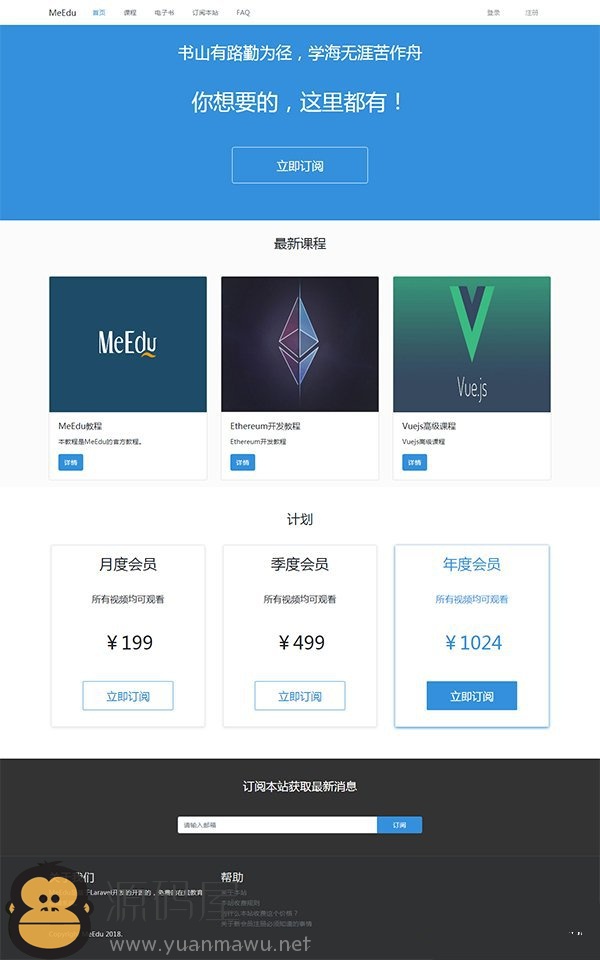Subscribe to the 月度会员 plan
600x960 pixels.
pos(128,696)
